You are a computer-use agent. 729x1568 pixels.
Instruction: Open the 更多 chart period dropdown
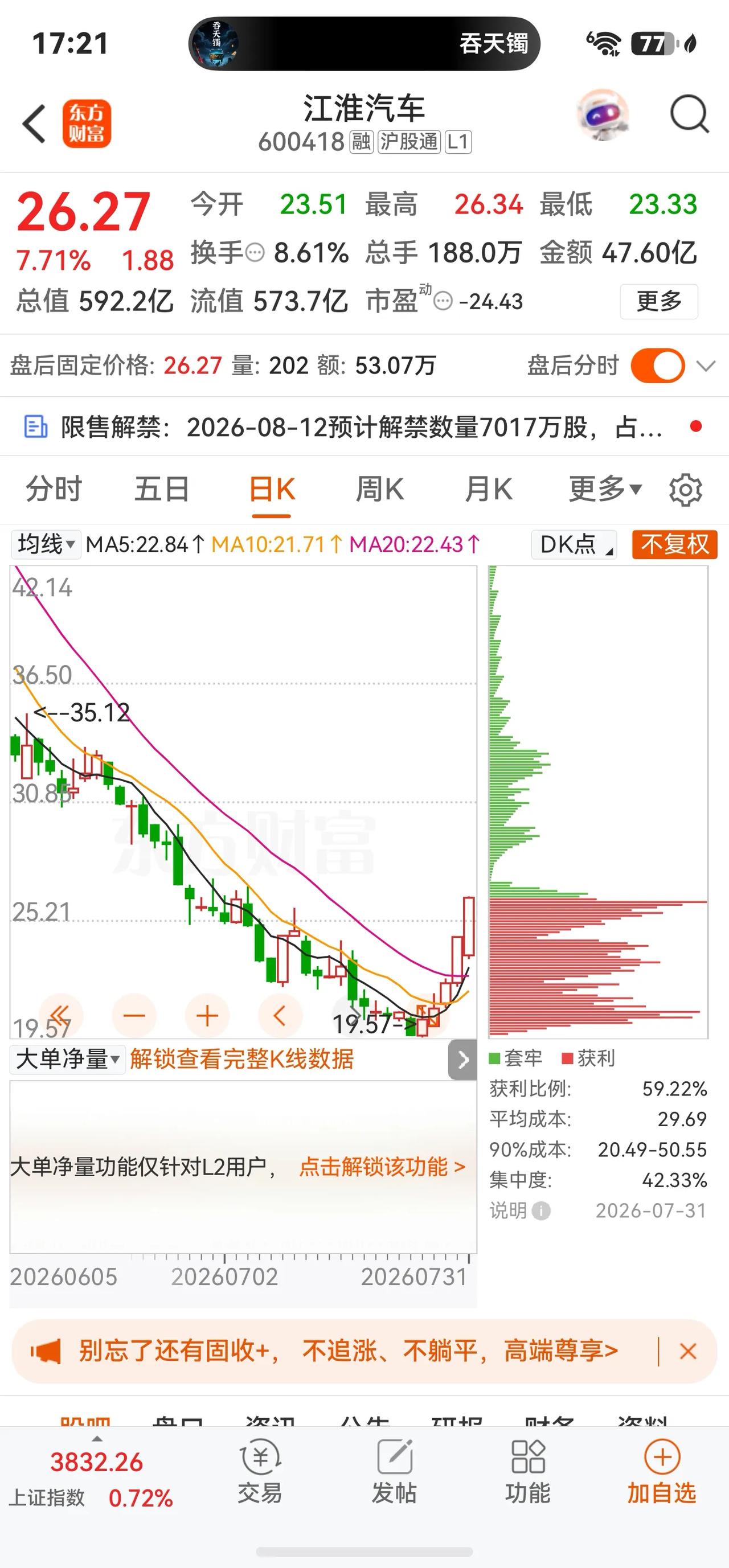[605, 489]
